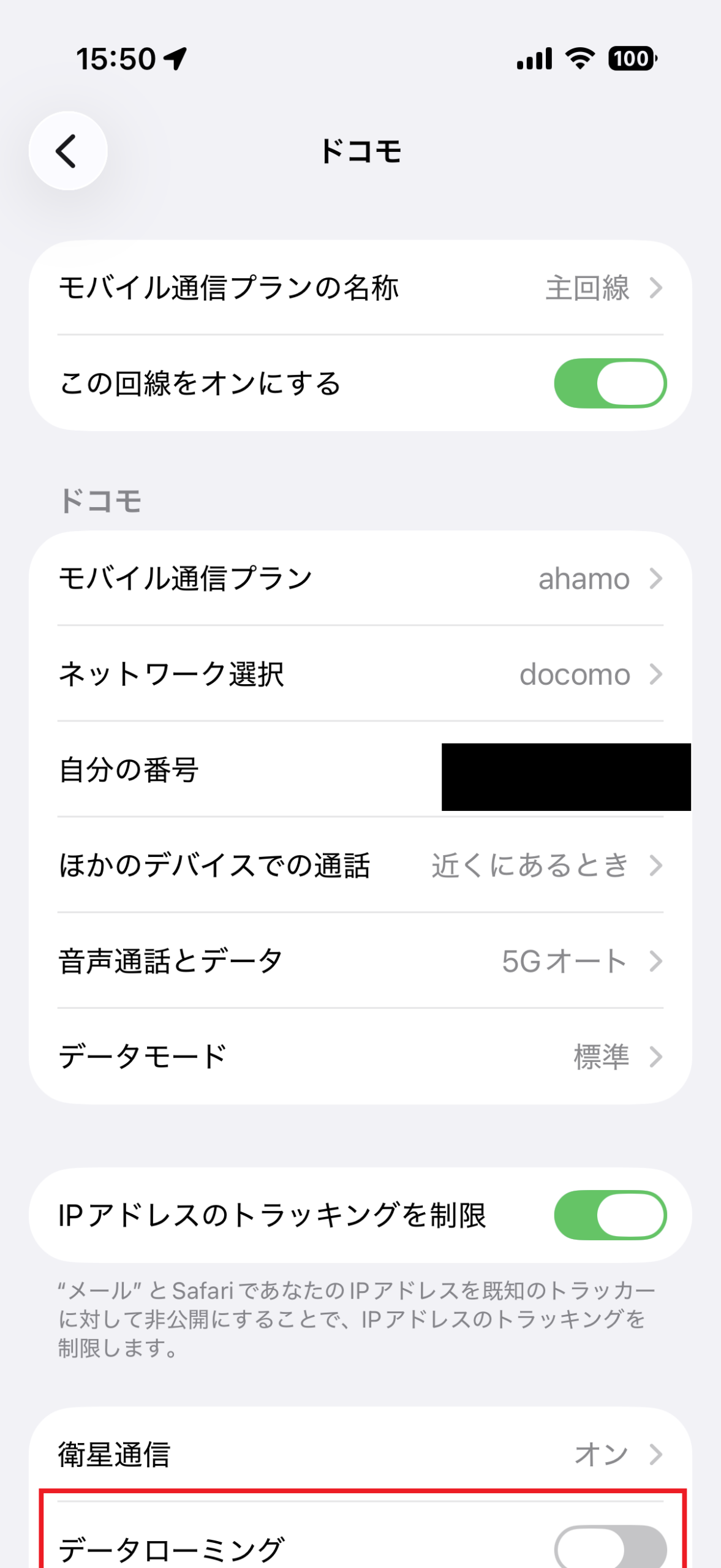
Task: Open データモード settings
Action: point(360,1056)
